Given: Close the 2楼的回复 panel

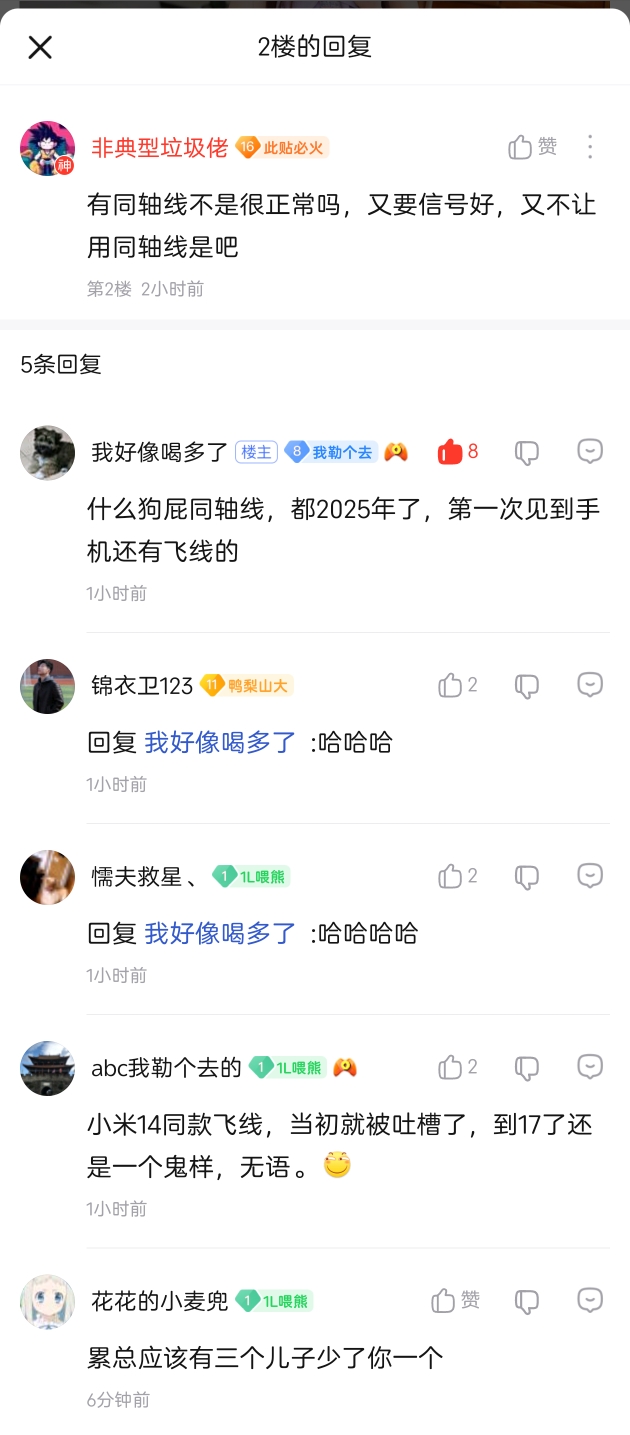Looking at the screenshot, I should 40,47.
